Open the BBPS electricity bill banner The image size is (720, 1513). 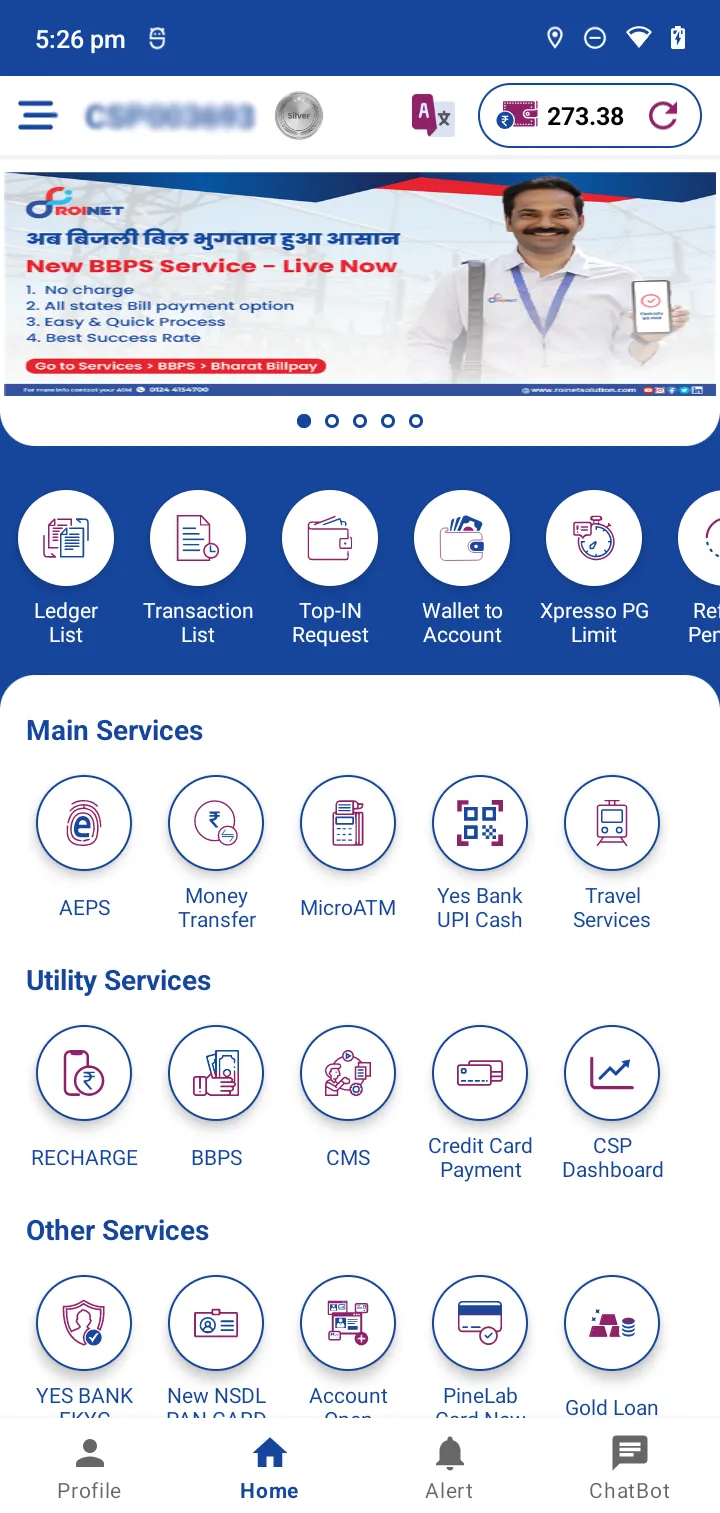360,284
